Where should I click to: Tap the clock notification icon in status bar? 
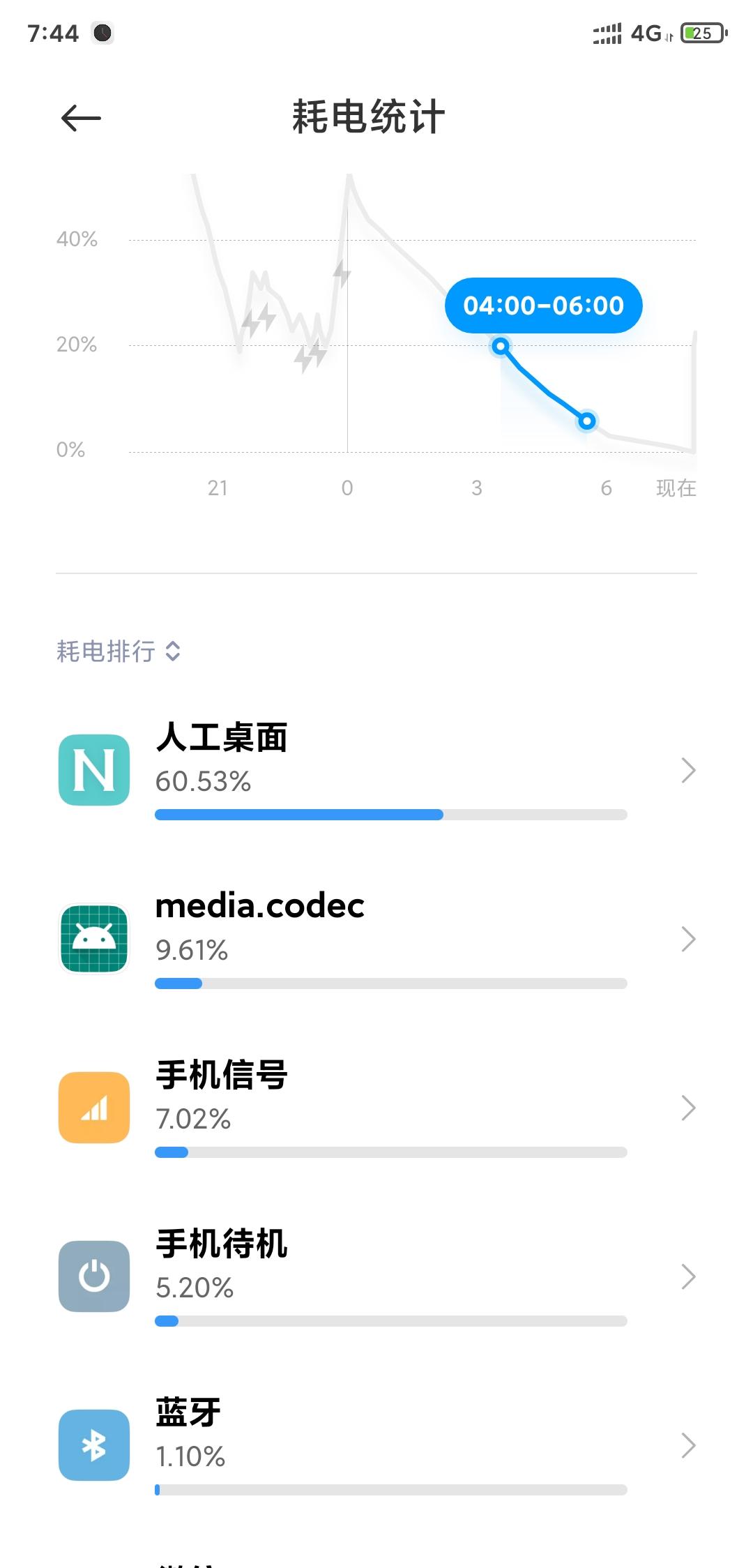click(x=103, y=33)
